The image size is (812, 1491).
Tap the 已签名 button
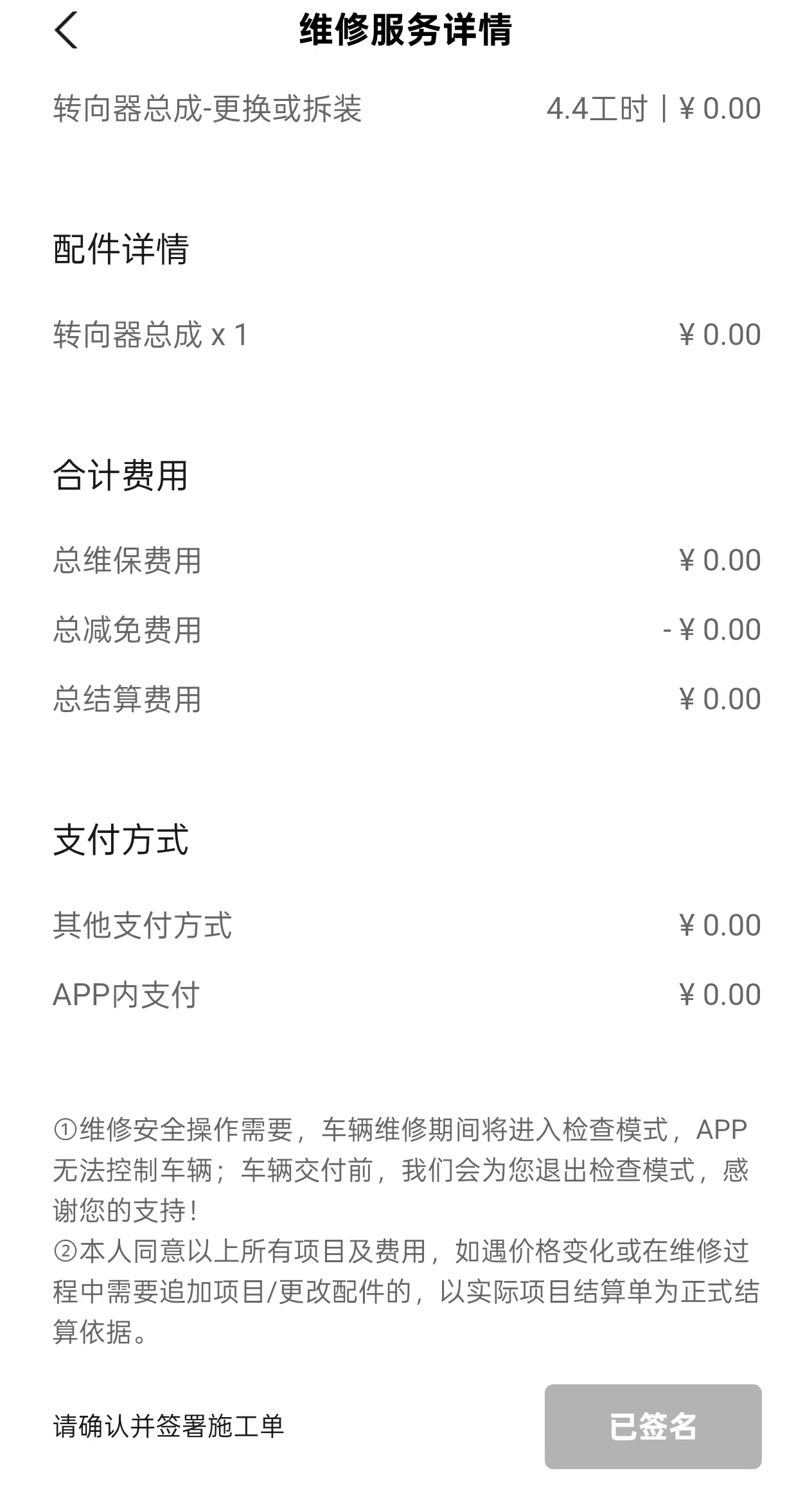(653, 1426)
